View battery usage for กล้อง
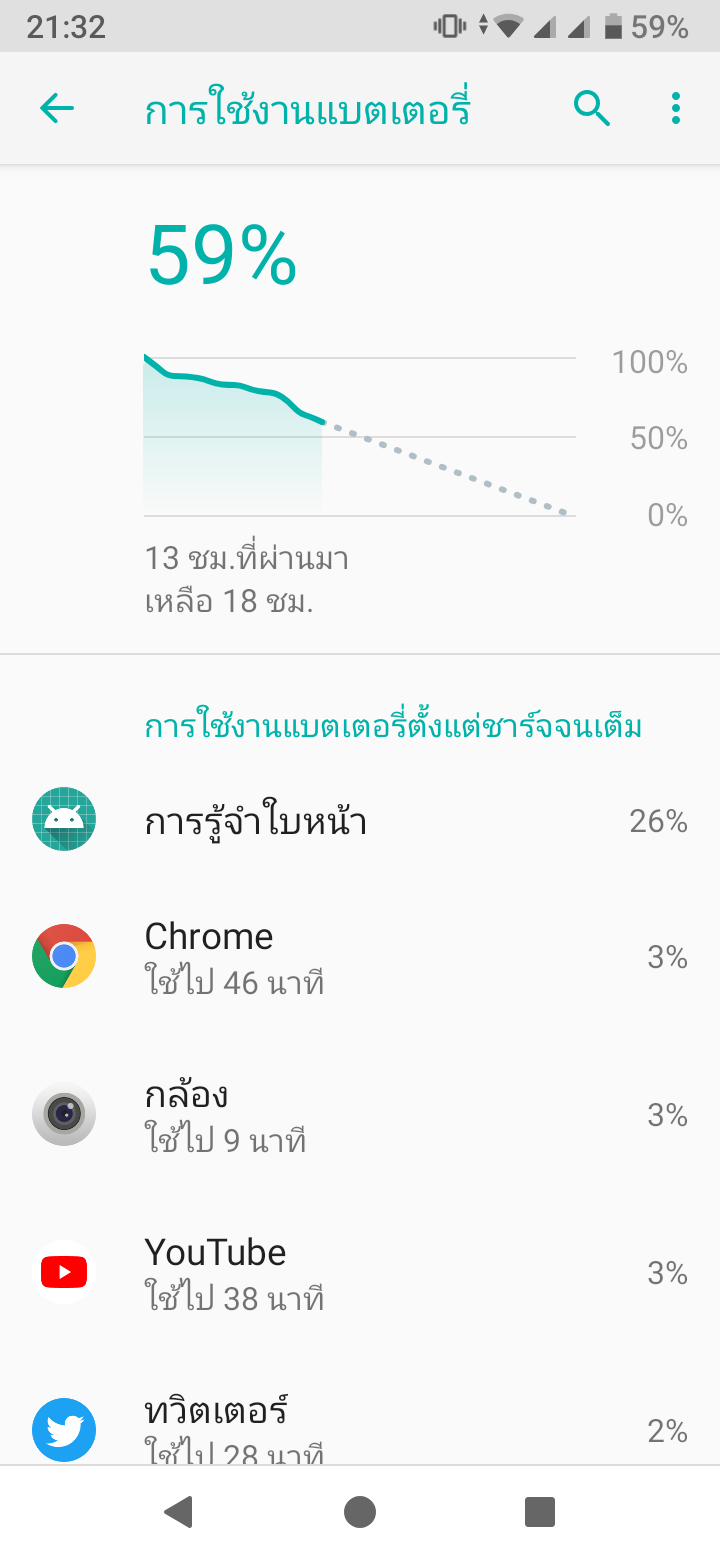The height and width of the screenshot is (1560, 720). [x=360, y=1115]
